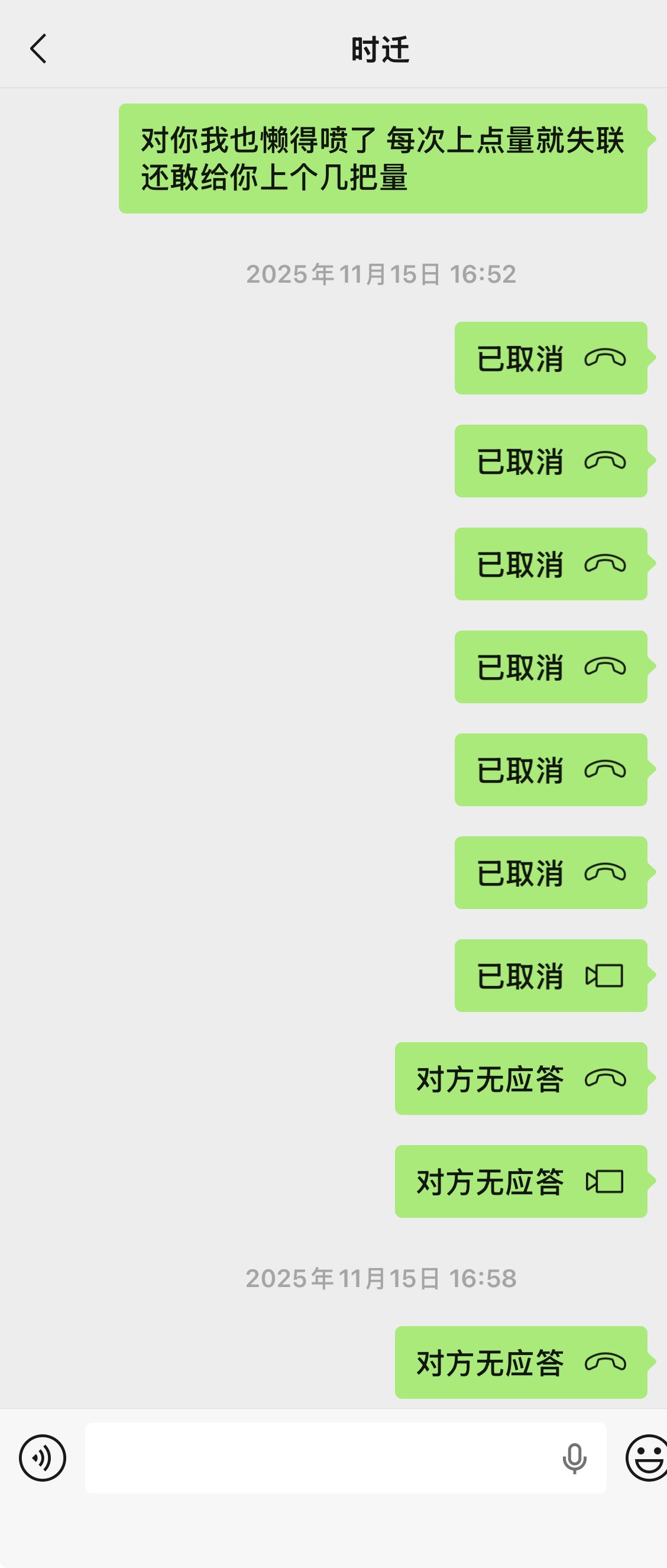The image size is (667, 1568).
Task: Tap the 16:52 timestamp label
Action: [x=381, y=275]
